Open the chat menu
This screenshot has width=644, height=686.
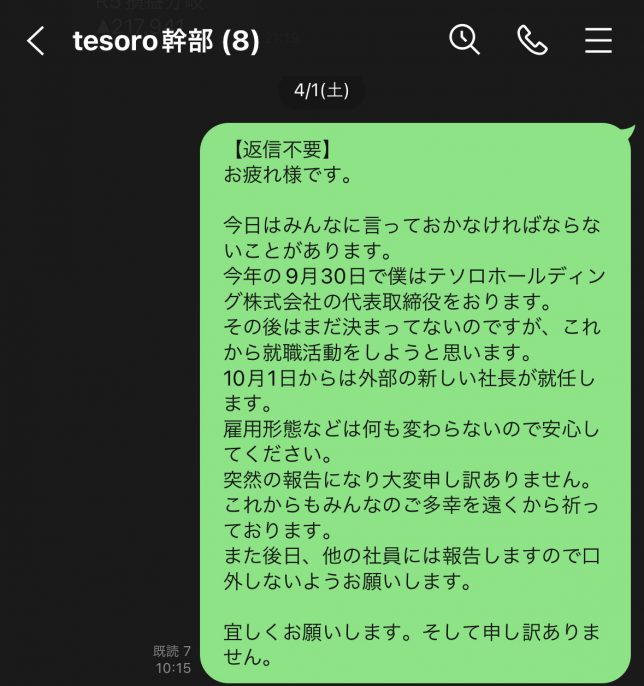[x=598, y=40]
